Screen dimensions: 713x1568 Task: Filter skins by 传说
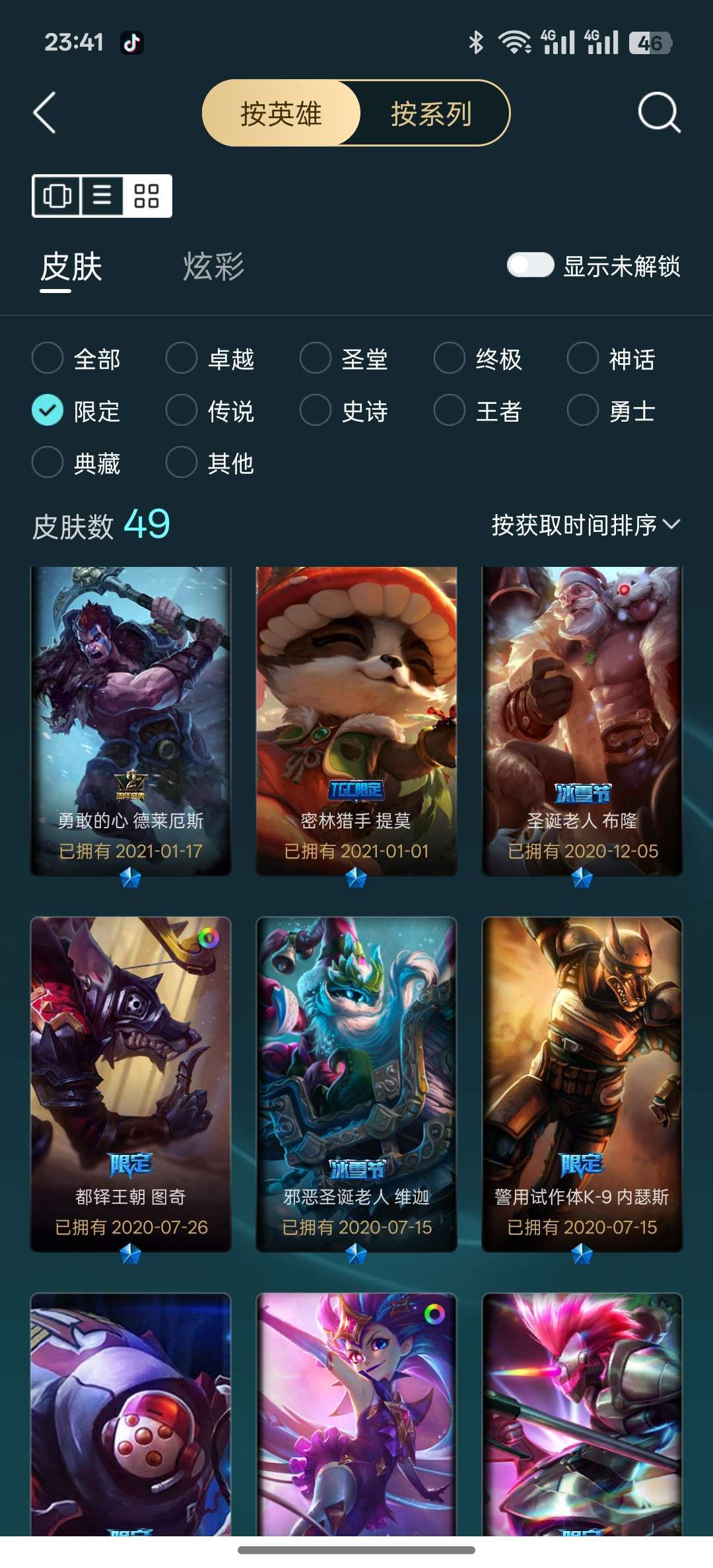[x=210, y=410]
